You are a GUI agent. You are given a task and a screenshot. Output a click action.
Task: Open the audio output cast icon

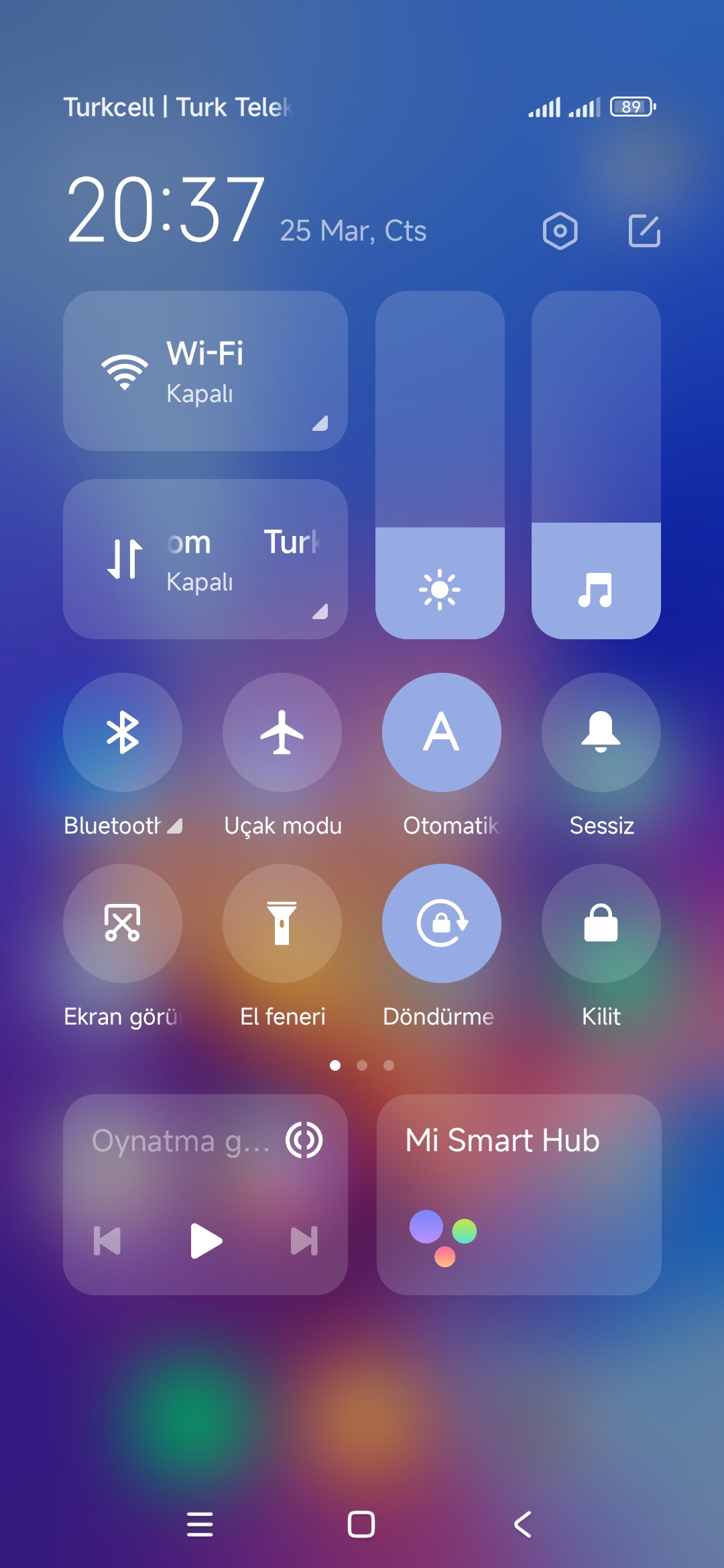pyautogui.click(x=304, y=1140)
